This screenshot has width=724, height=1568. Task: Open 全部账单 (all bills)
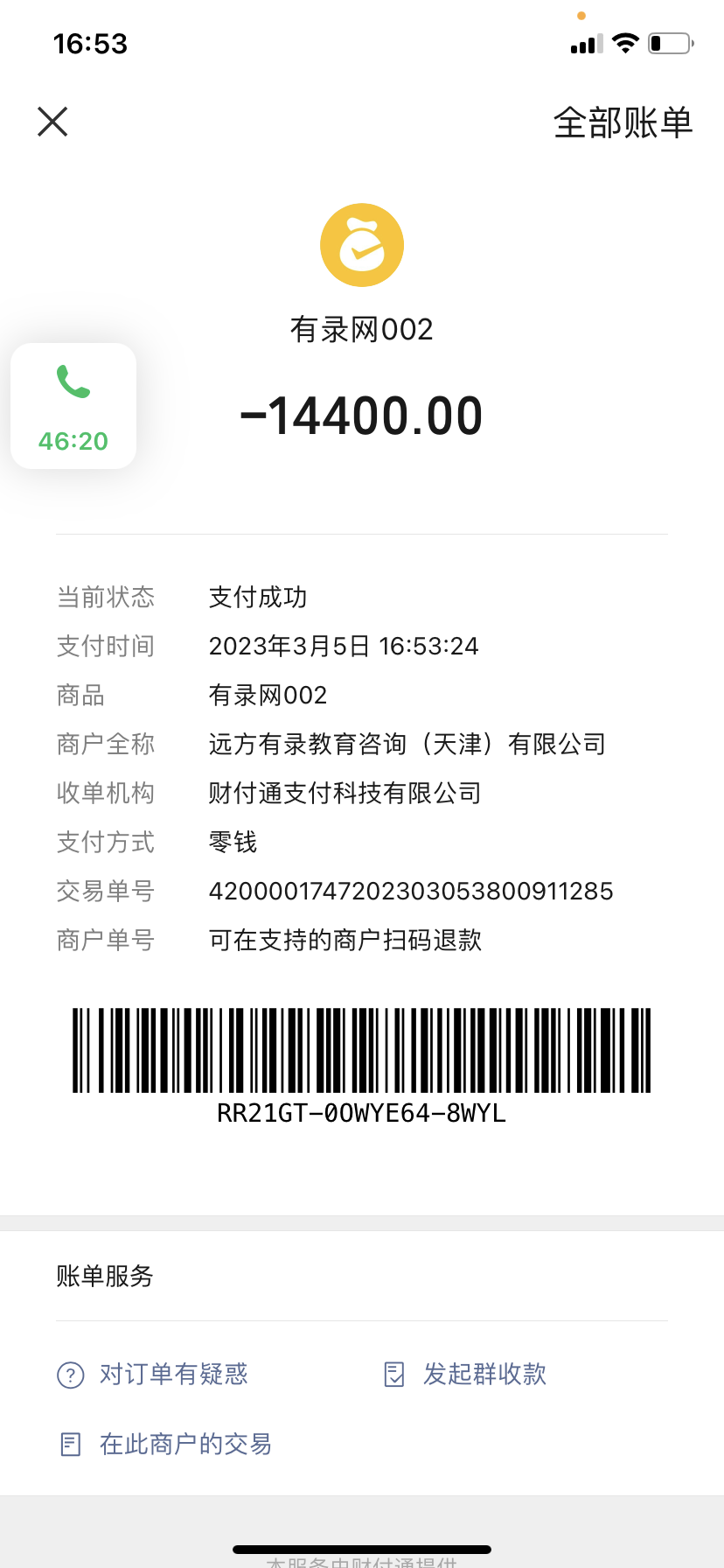tap(623, 122)
